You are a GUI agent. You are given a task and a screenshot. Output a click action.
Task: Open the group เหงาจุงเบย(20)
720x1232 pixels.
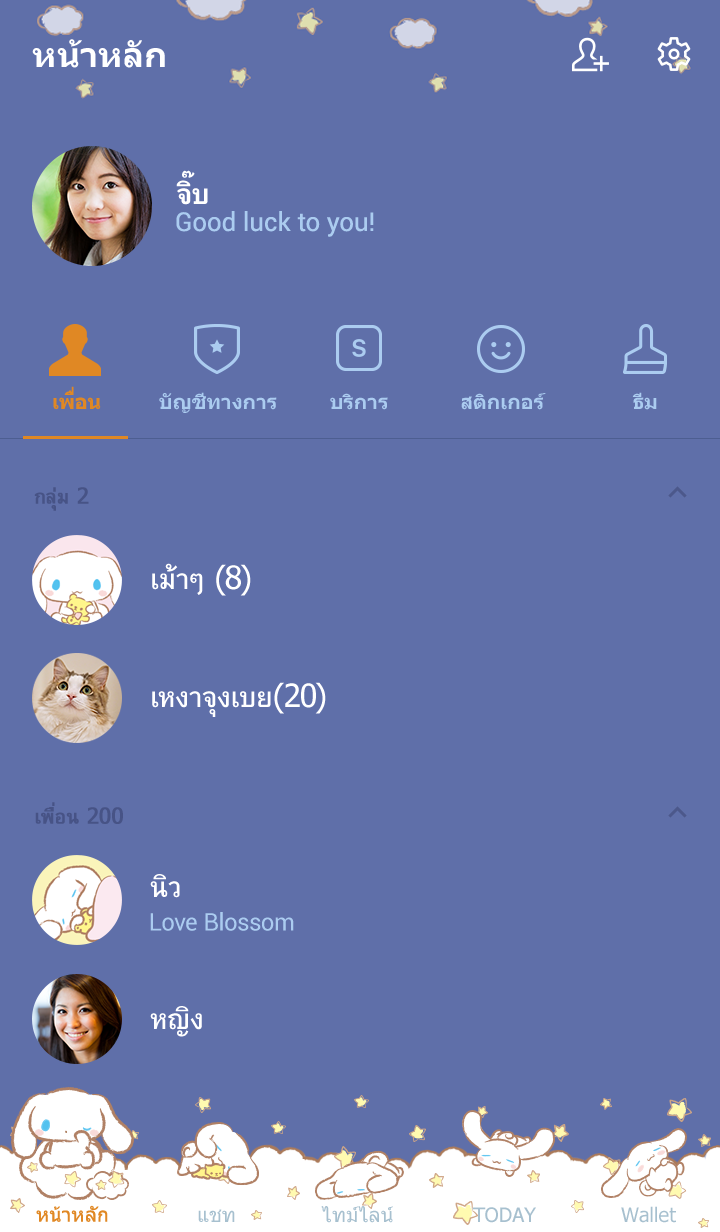tap(238, 698)
